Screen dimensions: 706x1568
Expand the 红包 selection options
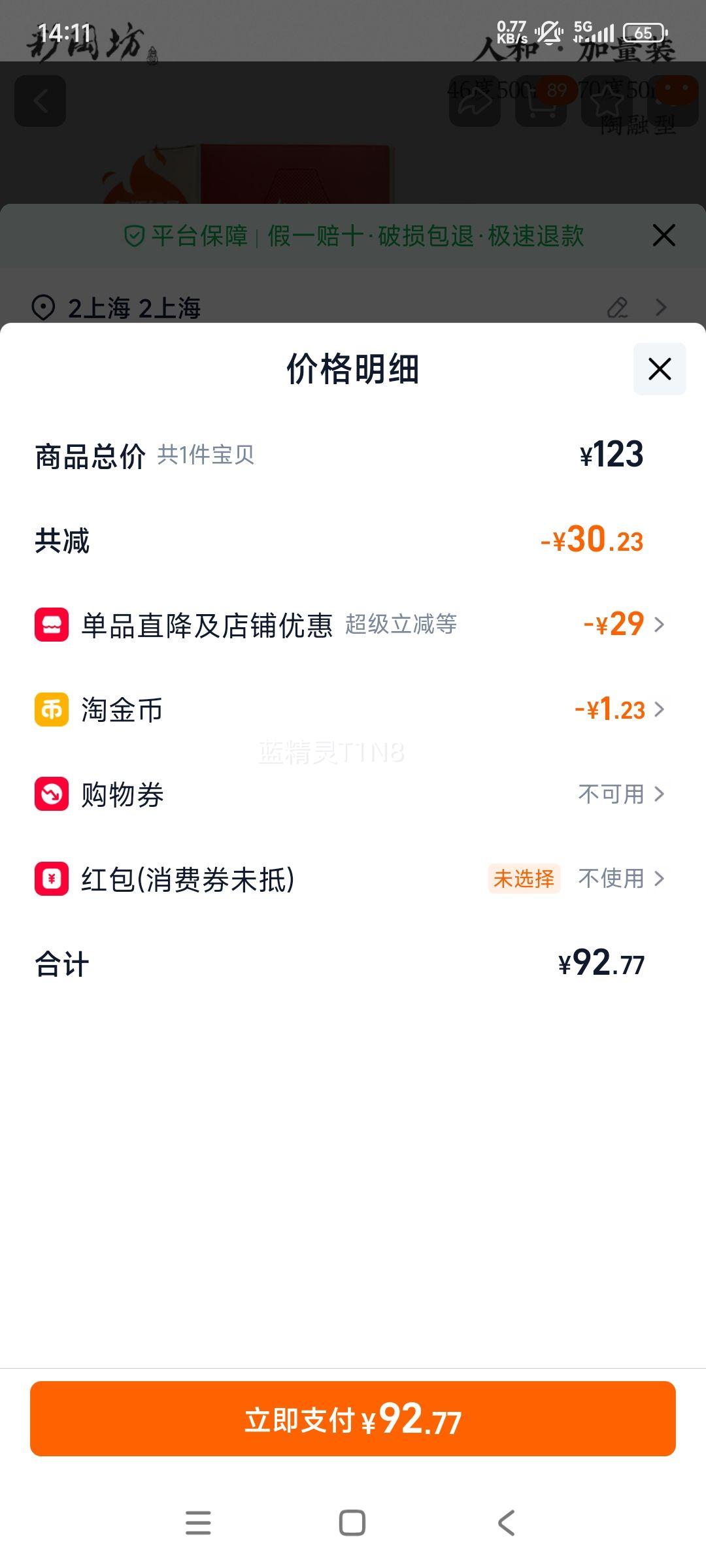[660, 879]
